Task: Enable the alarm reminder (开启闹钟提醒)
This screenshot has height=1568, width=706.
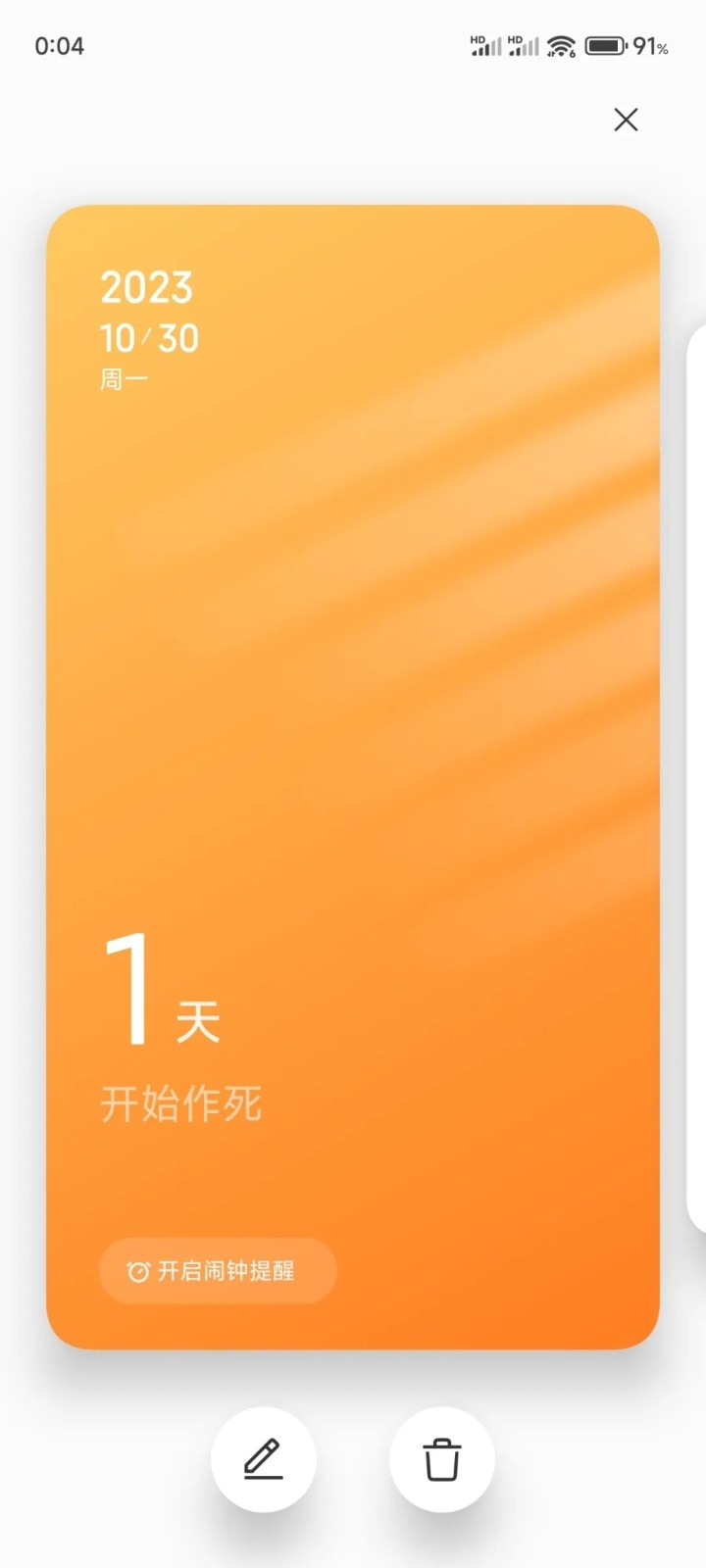Action: [218, 1271]
